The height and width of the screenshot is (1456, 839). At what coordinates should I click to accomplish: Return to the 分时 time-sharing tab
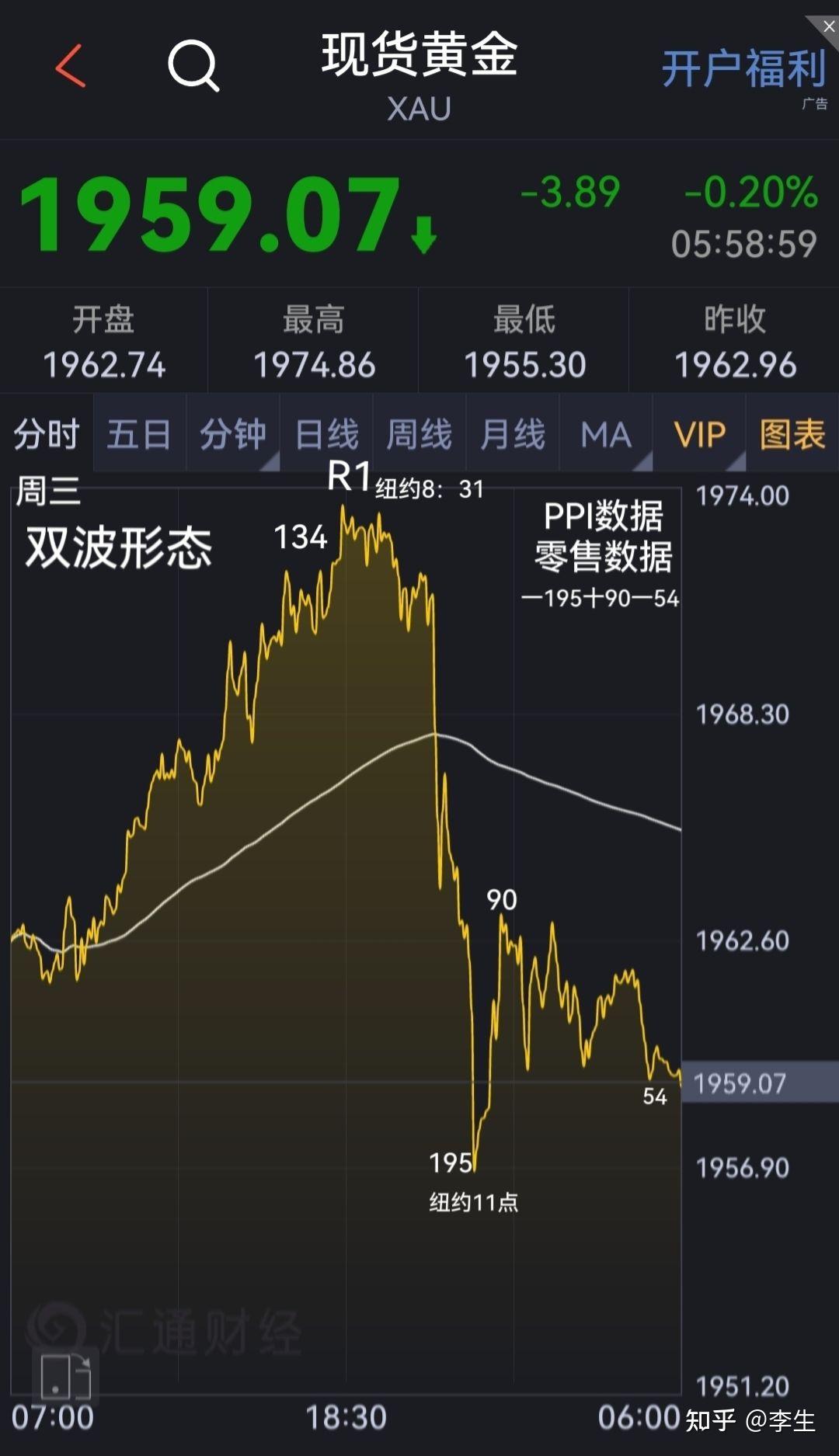(x=45, y=435)
